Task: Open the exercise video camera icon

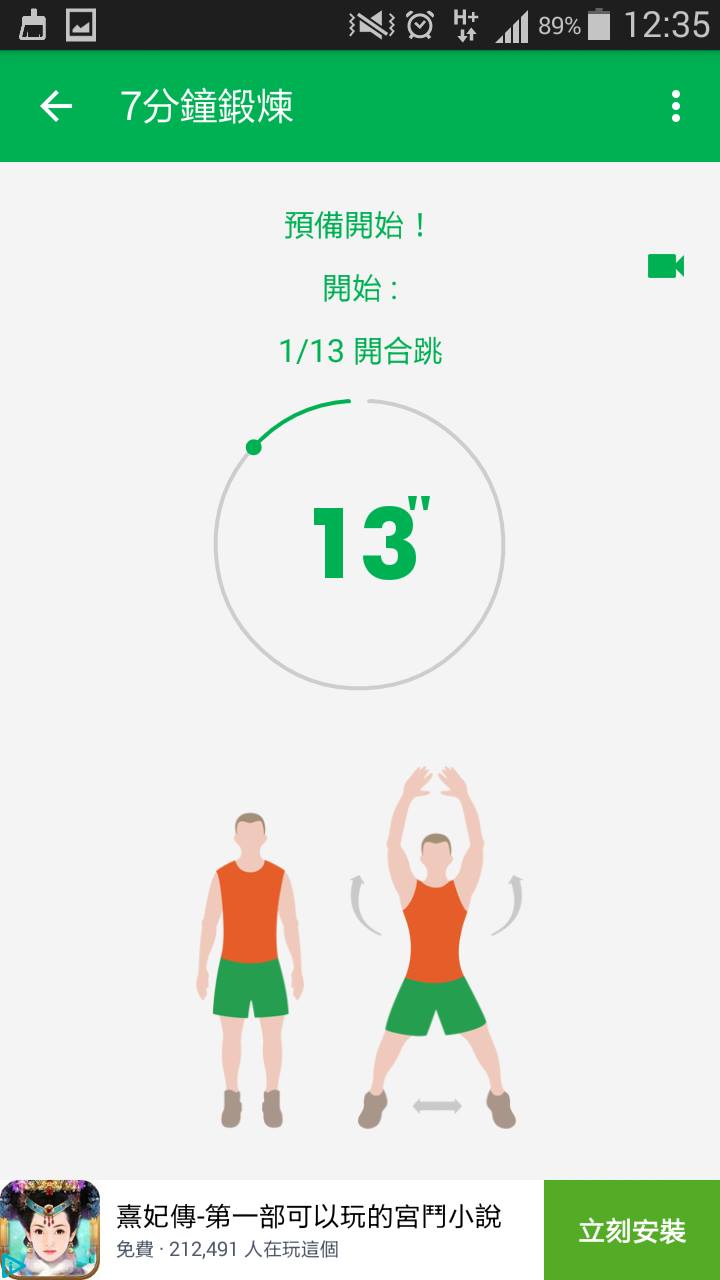Action: pos(665,266)
